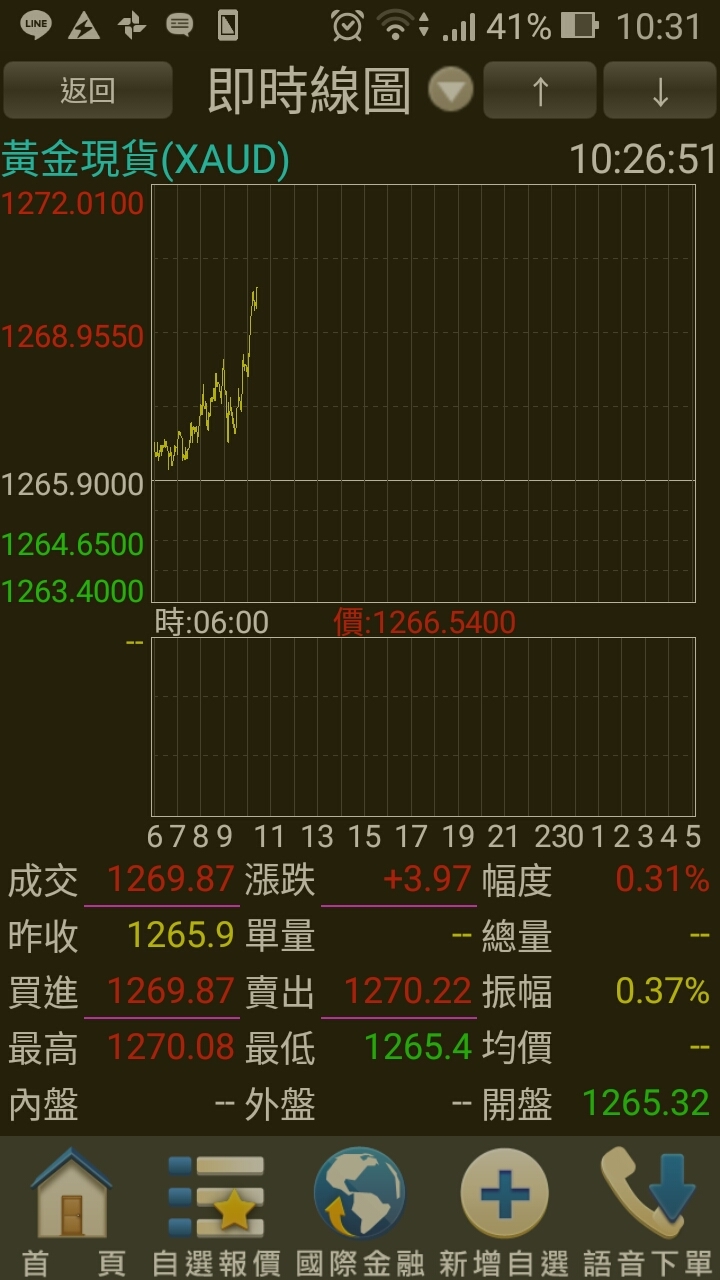Tap 新增自選 to add to watchlist

point(504,1208)
